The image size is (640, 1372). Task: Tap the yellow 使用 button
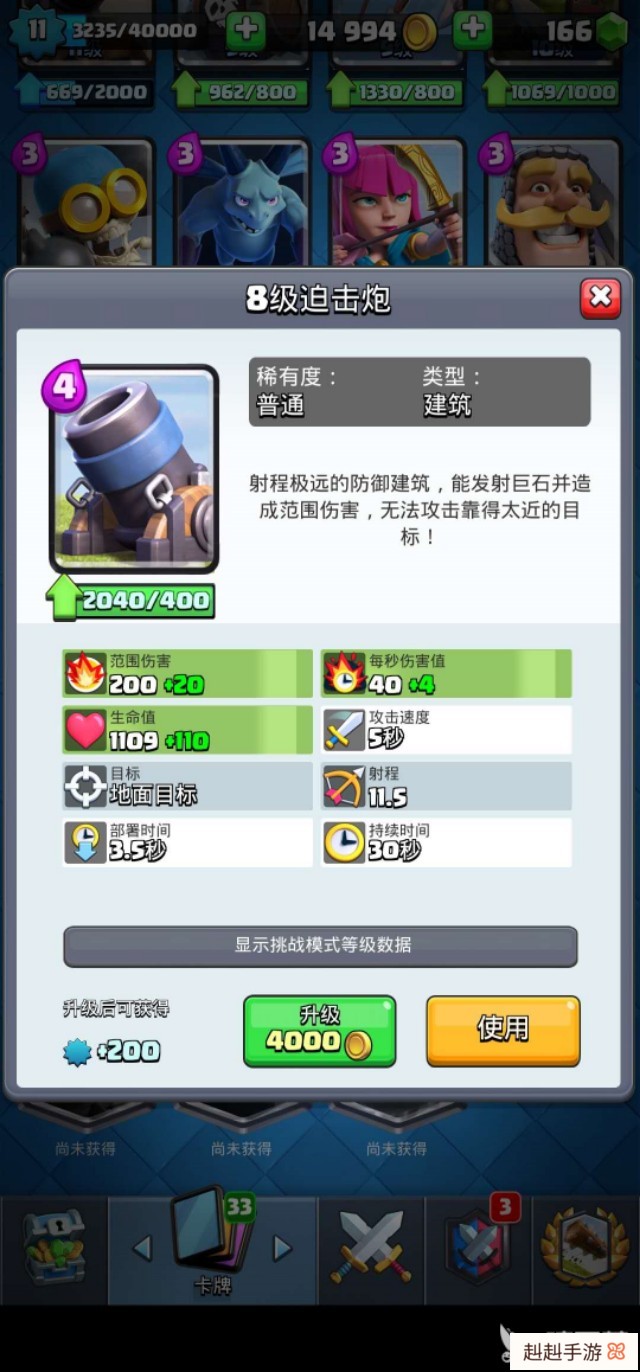[503, 1030]
